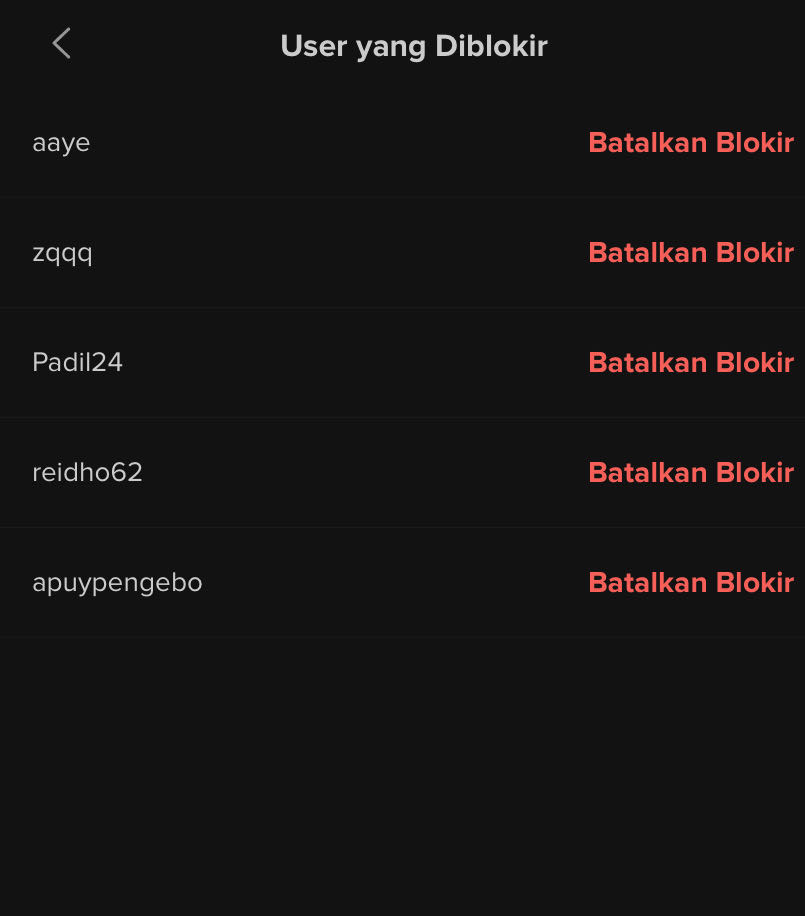Screen dimensions: 805x916
Task: Go back using the top-left arrow
Action: coord(62,44)
